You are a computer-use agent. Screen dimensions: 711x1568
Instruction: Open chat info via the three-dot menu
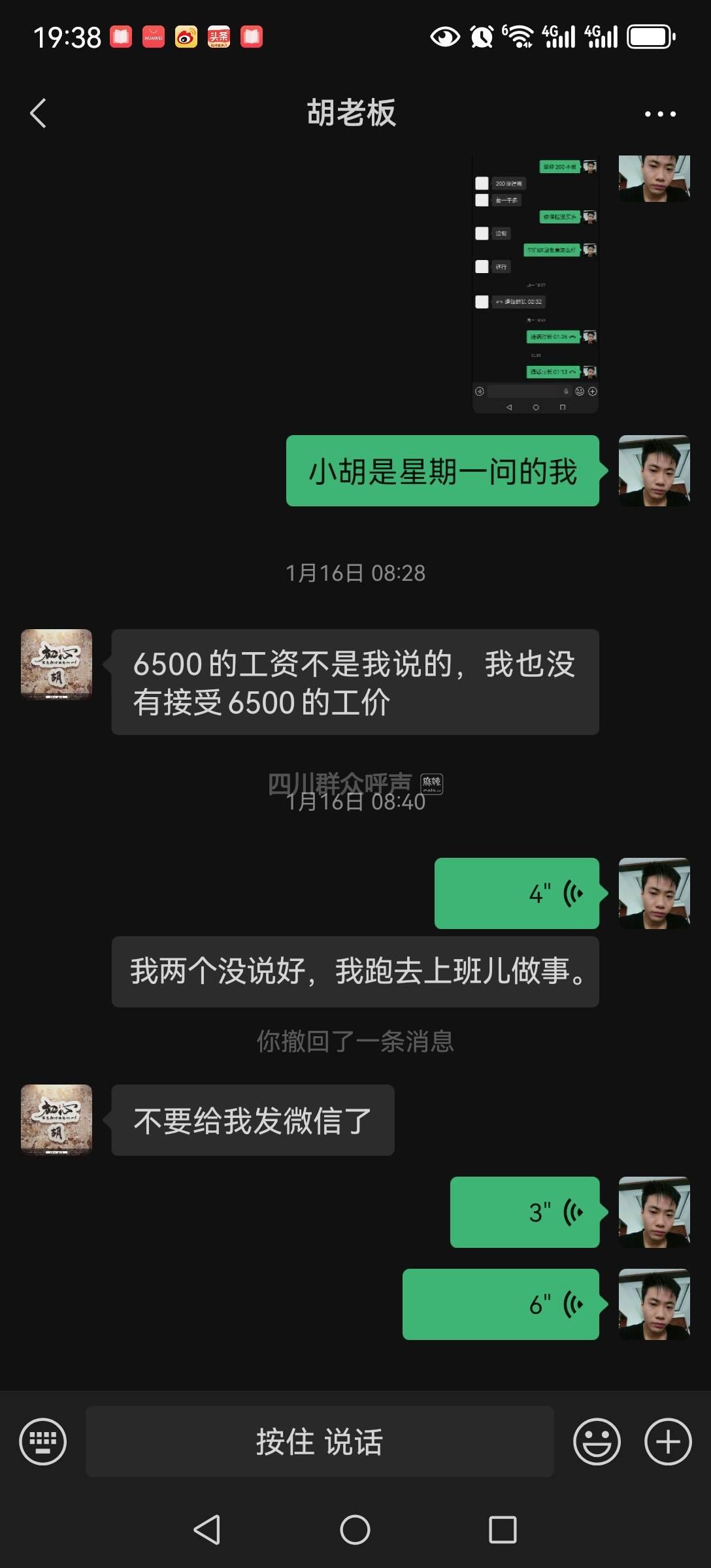coord(660,114)
